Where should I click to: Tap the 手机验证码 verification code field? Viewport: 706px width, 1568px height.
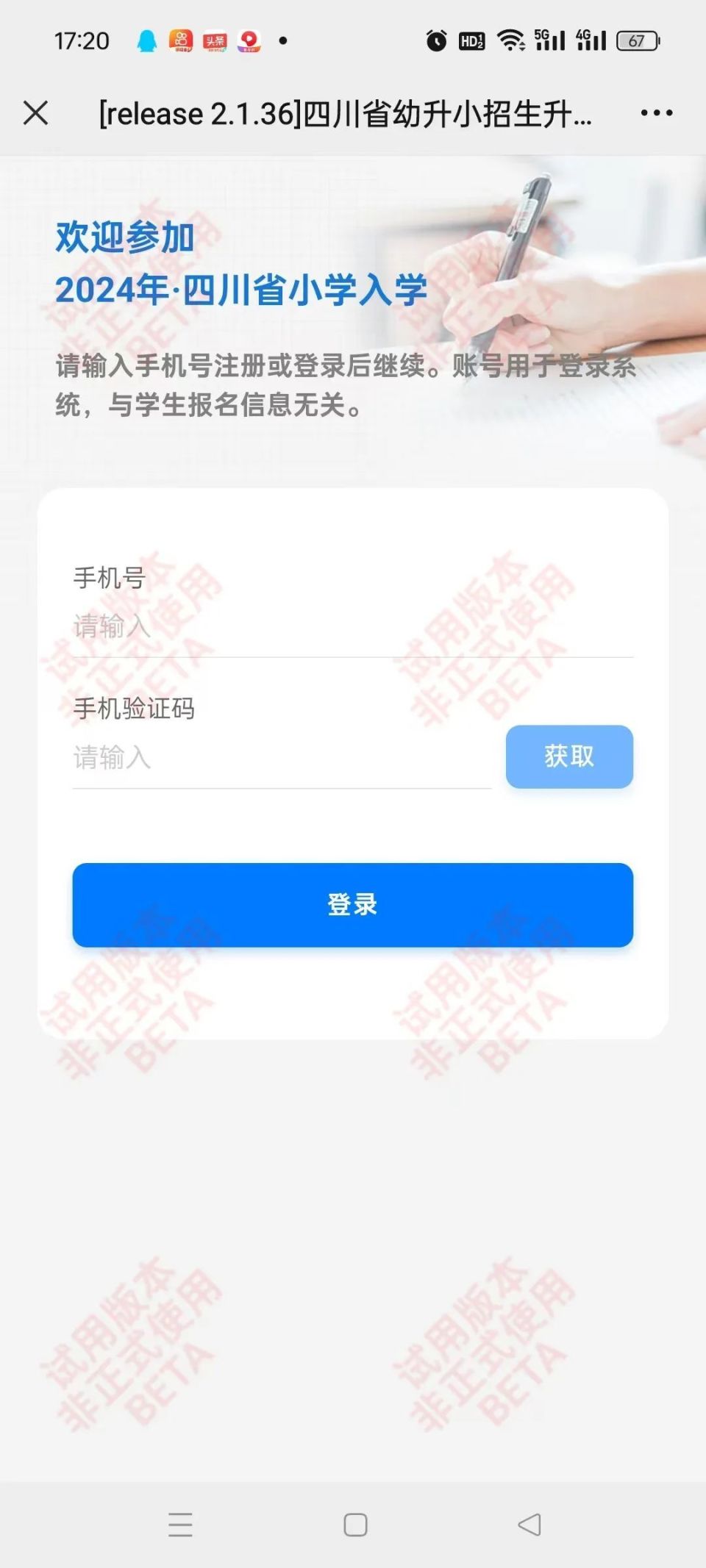pyautogui.click(x=279, y=759)
